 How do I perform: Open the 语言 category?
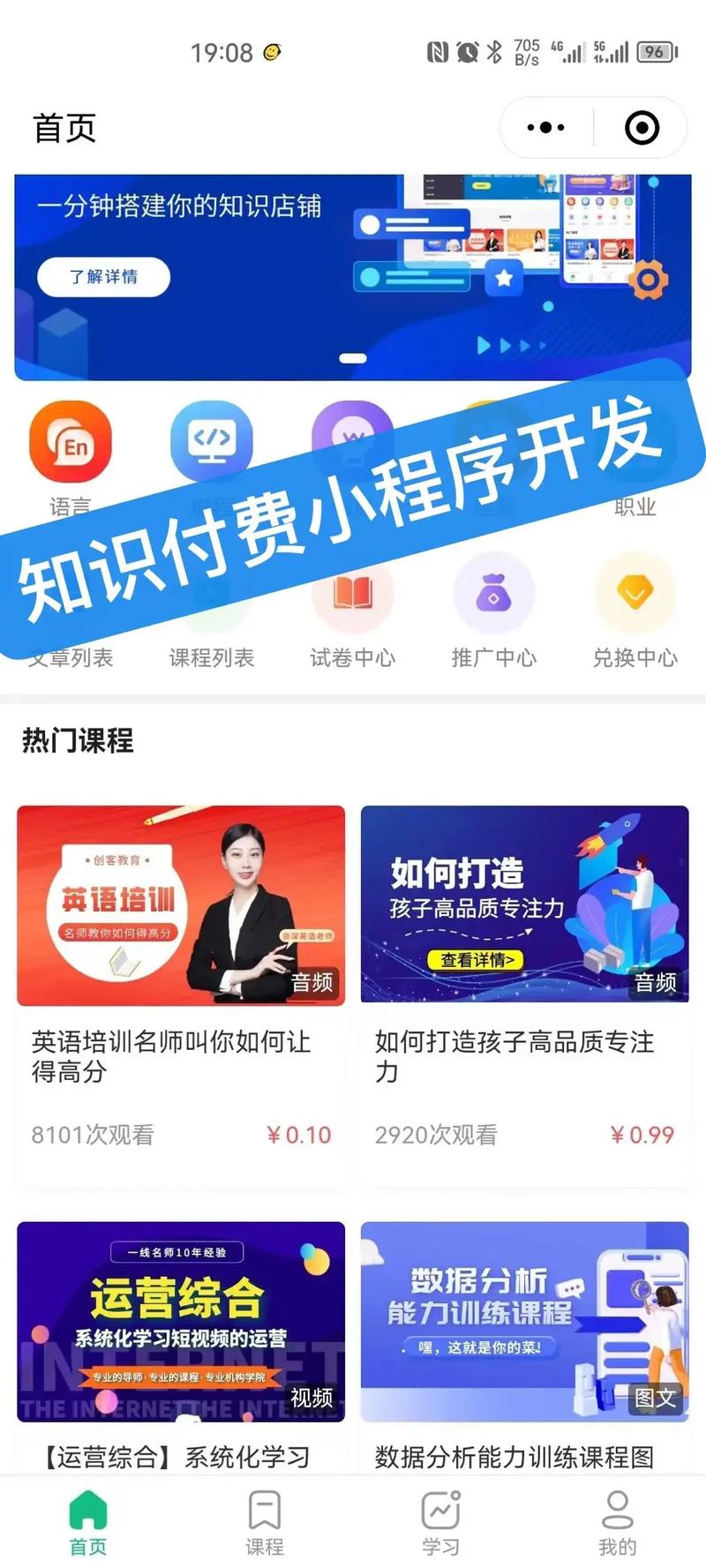point(71,441)
